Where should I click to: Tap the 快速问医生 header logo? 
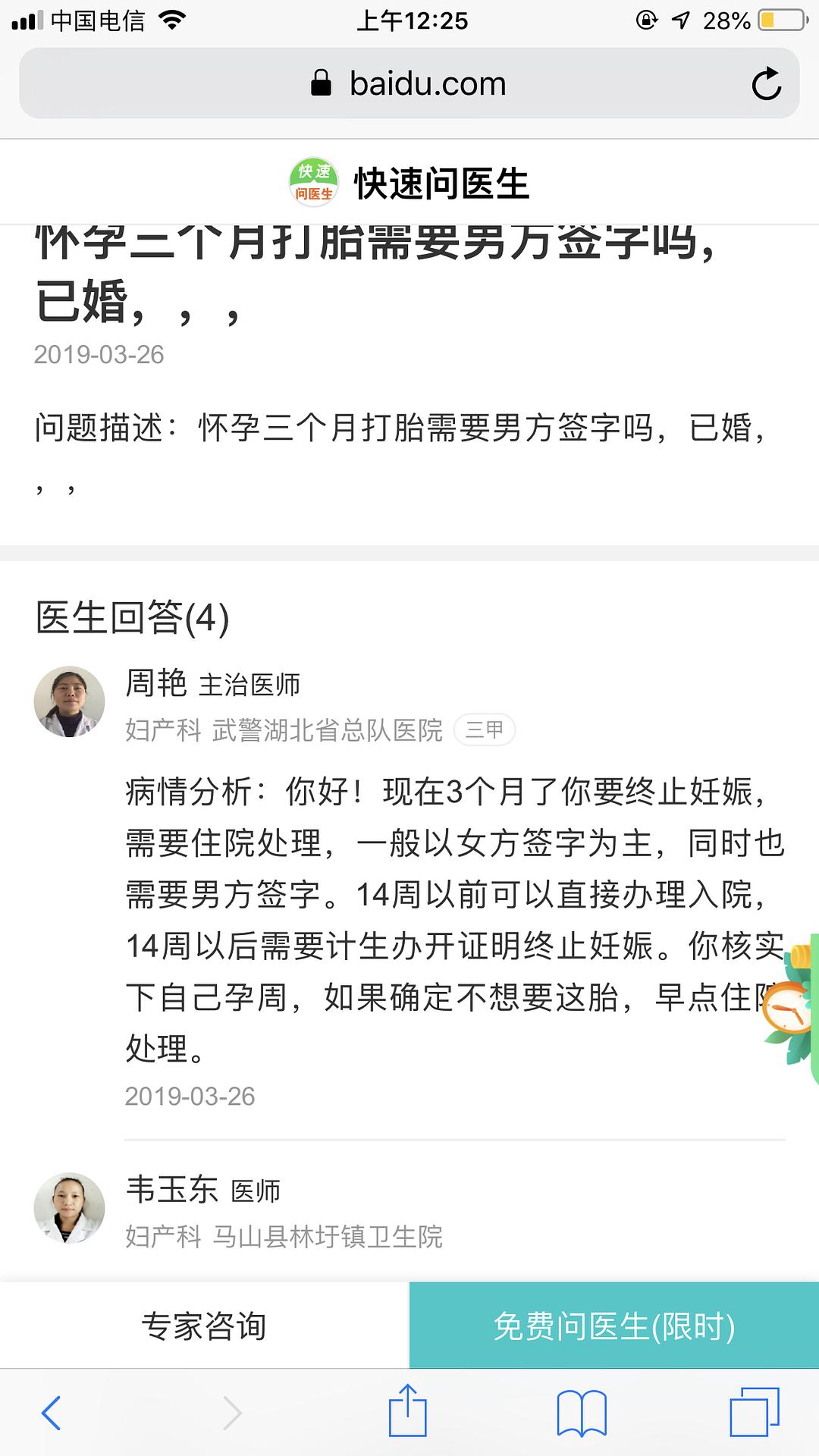(x=409, y=183)
